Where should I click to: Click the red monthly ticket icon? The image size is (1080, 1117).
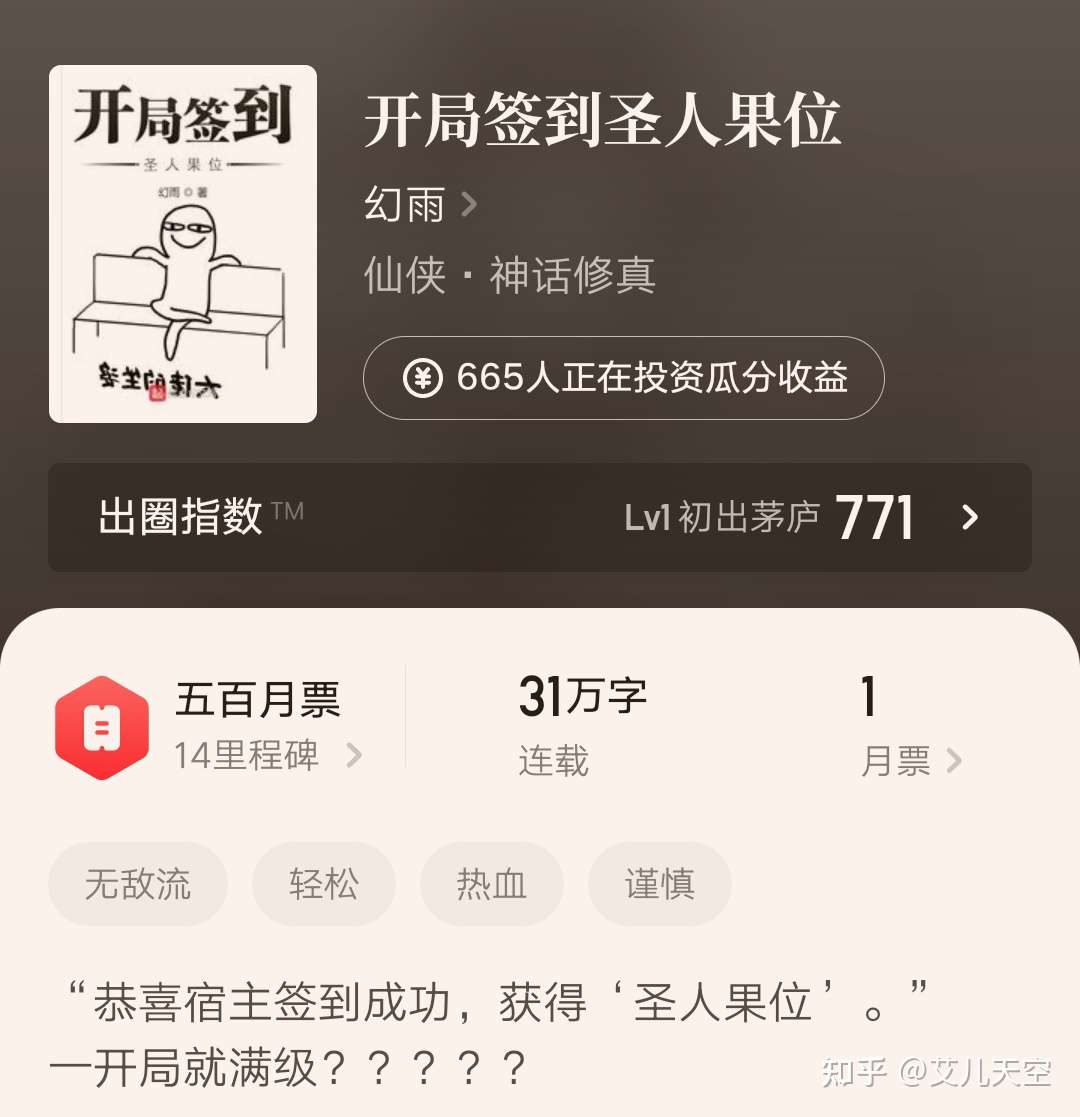tap(103, 725)
